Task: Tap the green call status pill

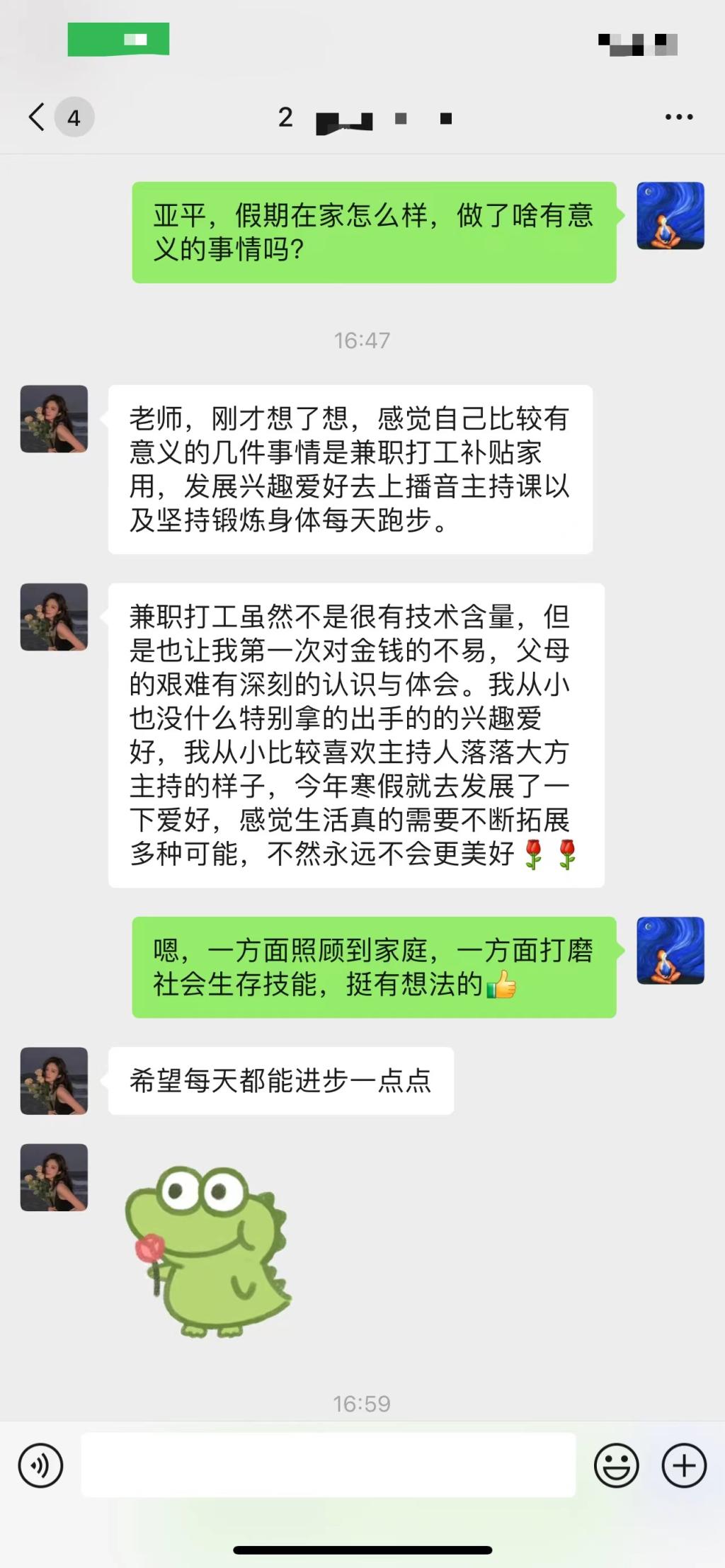Action: pyautogui.click(x=118, y=39)
